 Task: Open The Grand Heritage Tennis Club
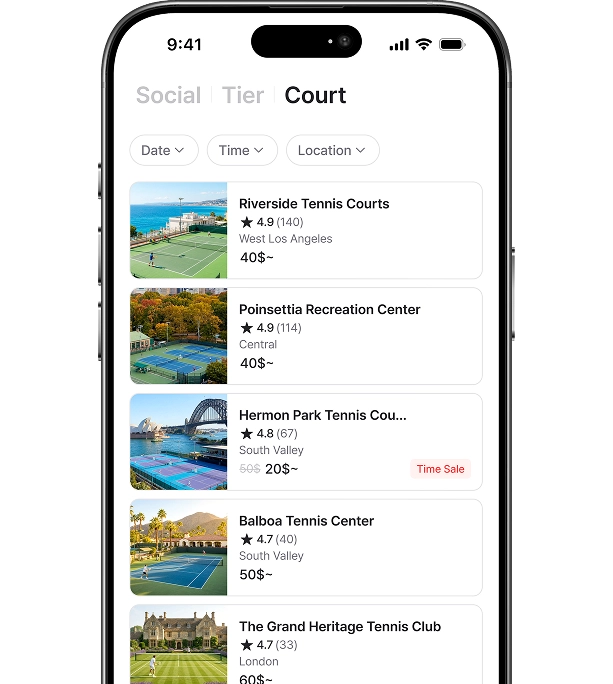(306, 645)
